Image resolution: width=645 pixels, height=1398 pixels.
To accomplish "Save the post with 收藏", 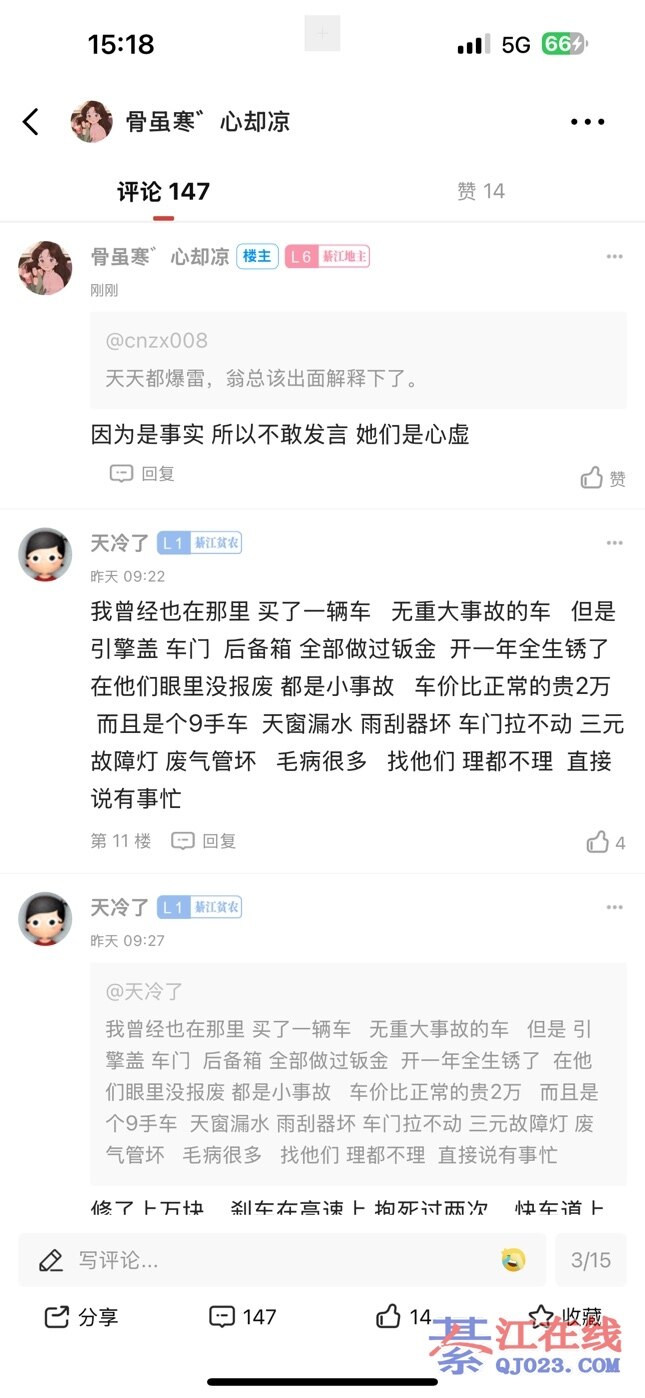I will 565,1317.
